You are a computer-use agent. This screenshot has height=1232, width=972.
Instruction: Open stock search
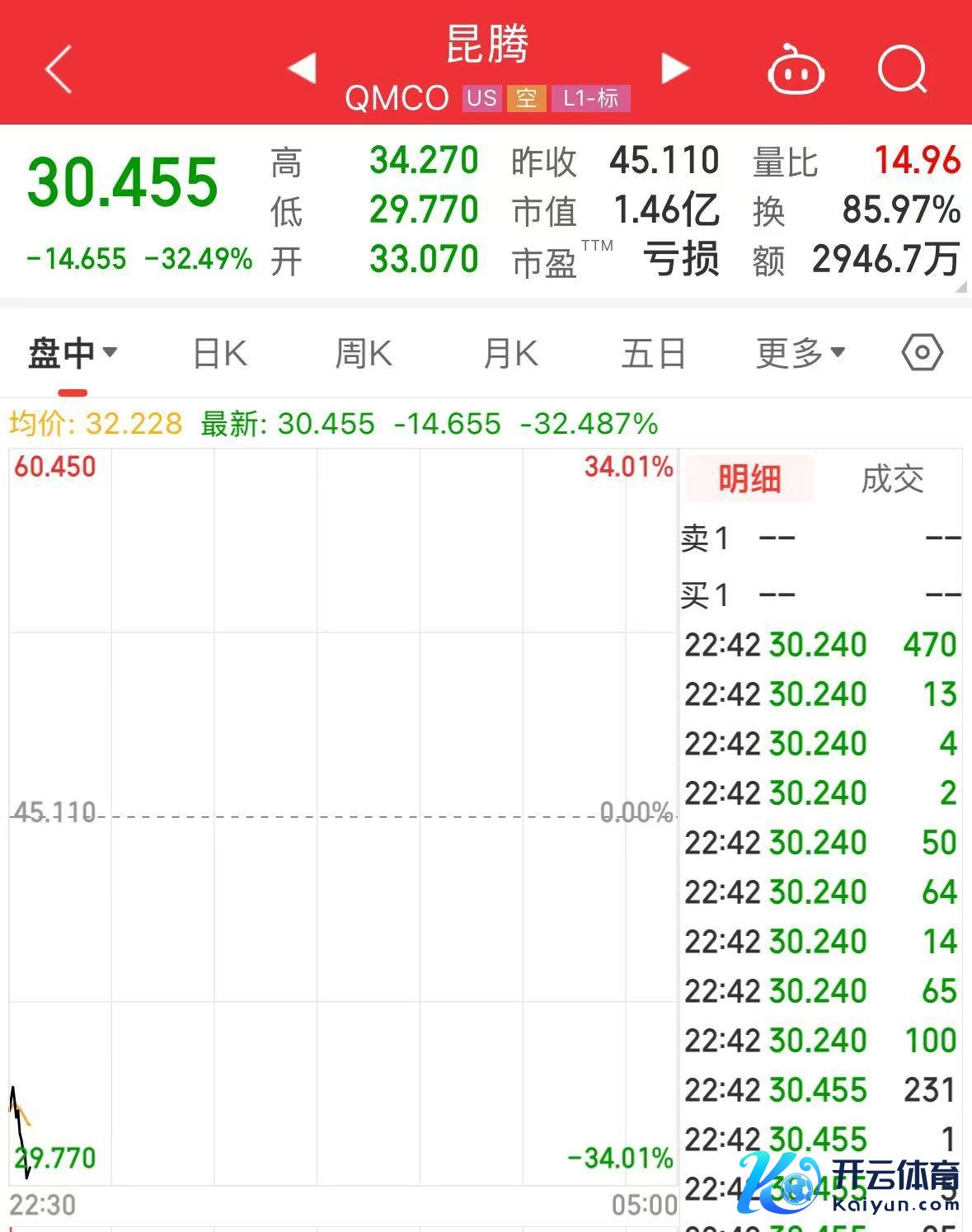902,69
